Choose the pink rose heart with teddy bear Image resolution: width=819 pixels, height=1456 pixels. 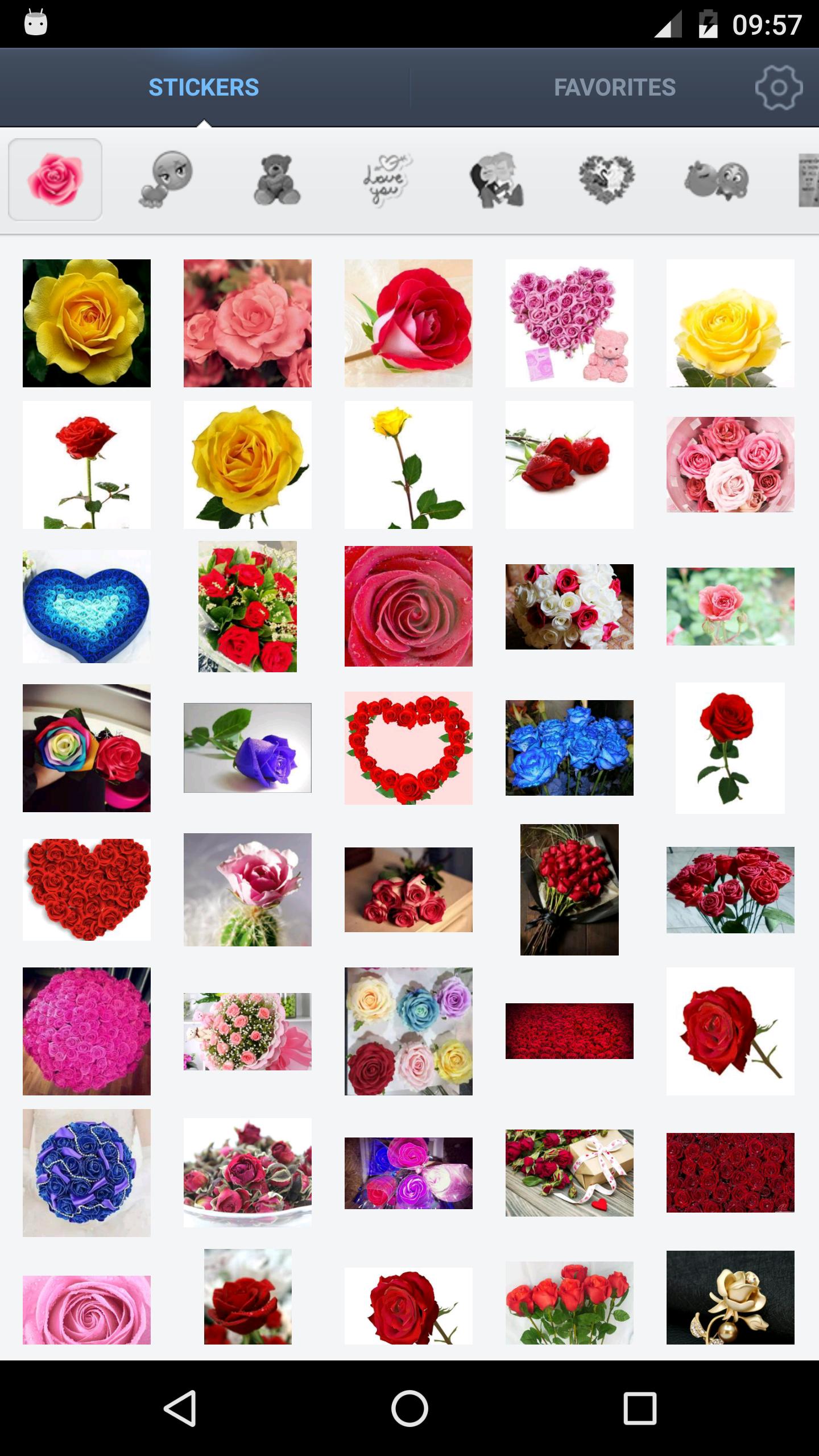pos(569,323)
